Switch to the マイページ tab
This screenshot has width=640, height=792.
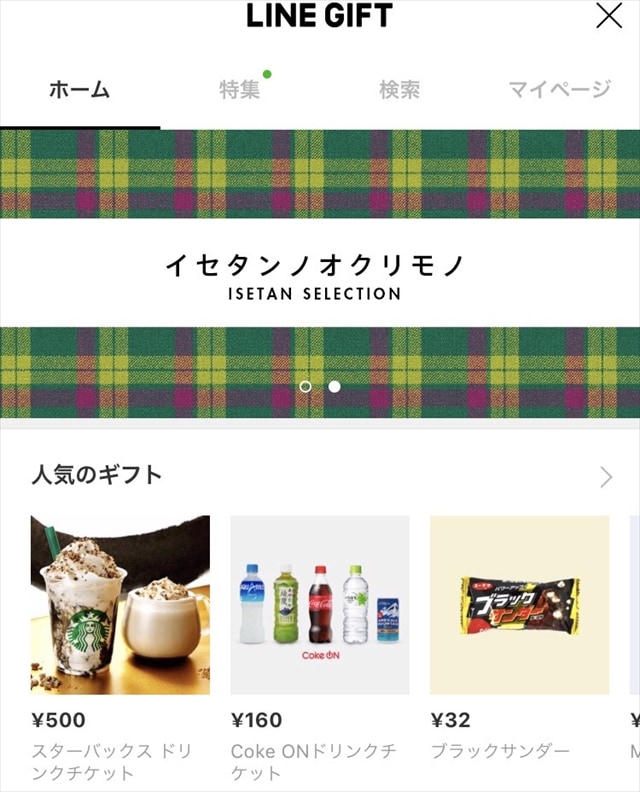click(x=559, y=90)
